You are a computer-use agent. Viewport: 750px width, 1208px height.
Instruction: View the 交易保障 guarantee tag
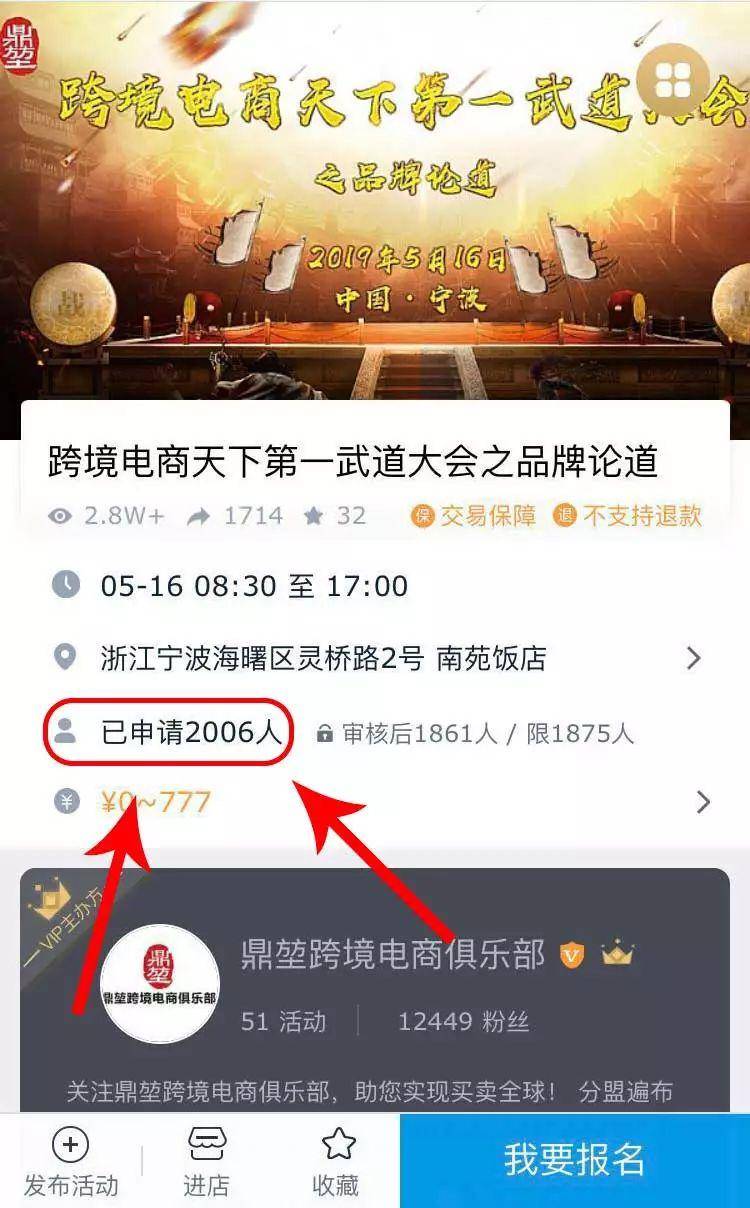click(475, 516)
